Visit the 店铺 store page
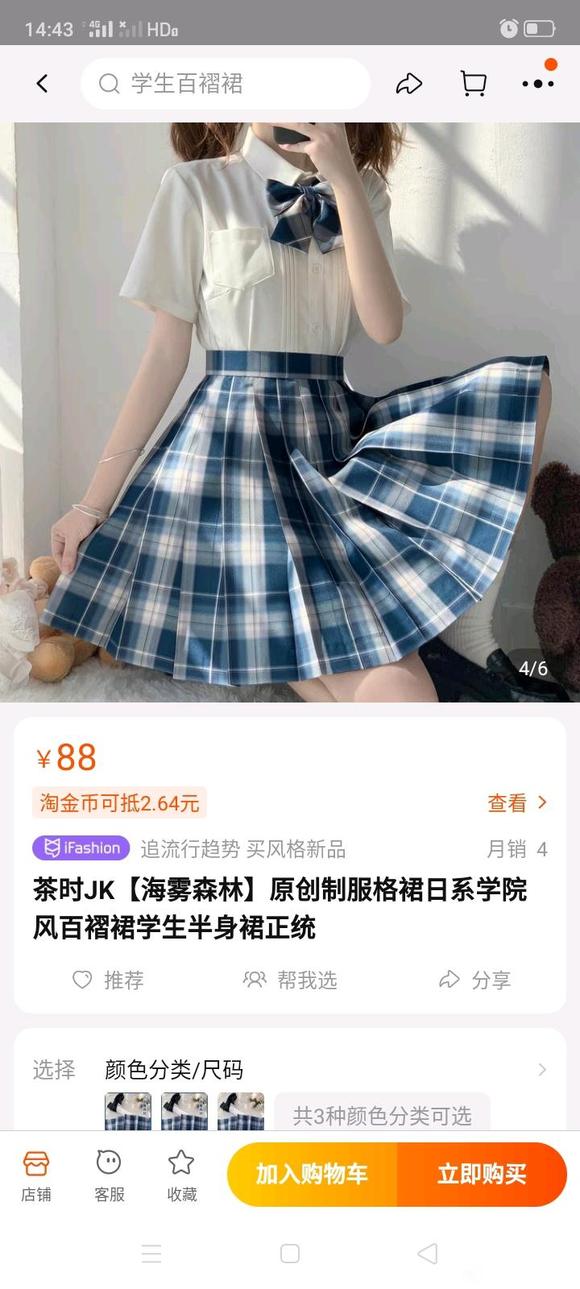 [36, 1175]
